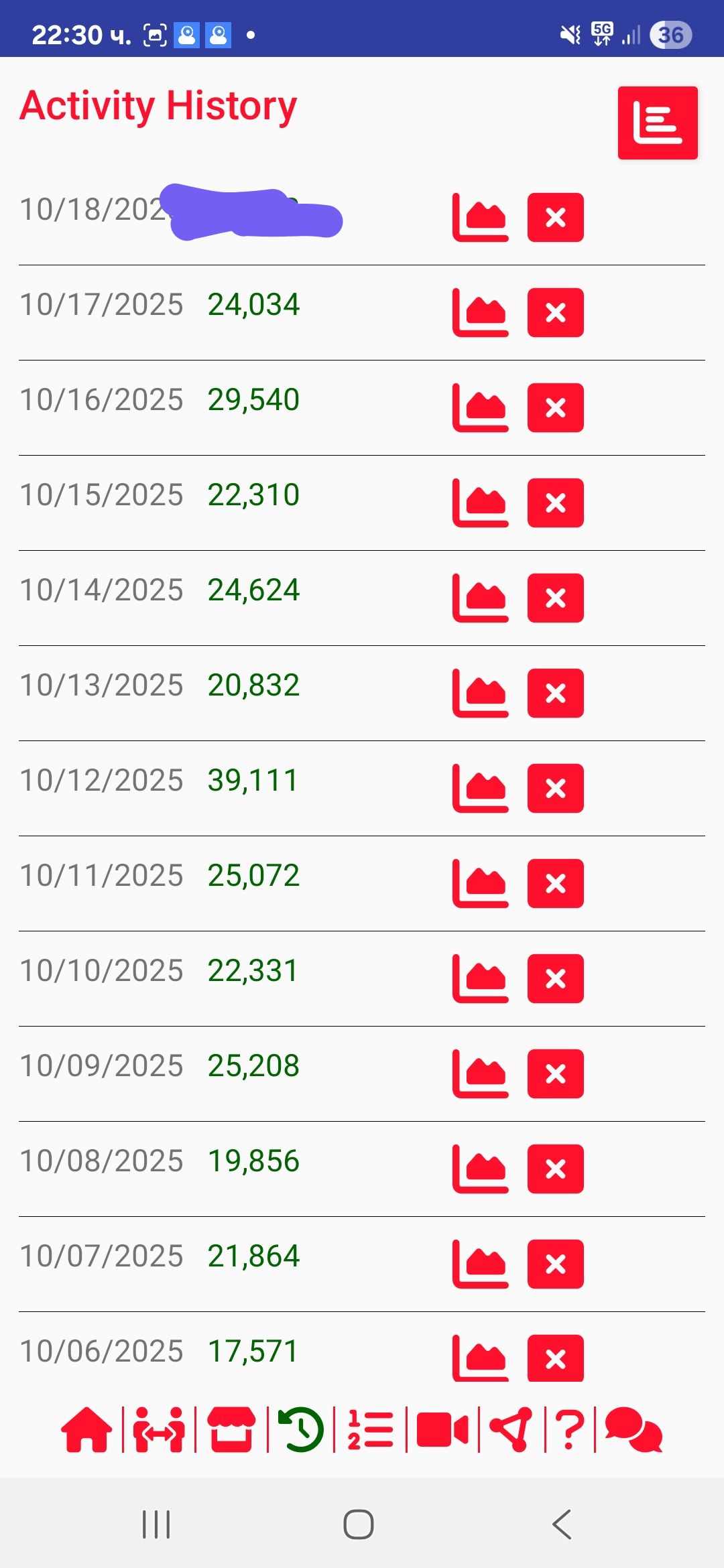724x1568 pixels.
Task: Open the chat messages tab
Action: coord(633,1429)
